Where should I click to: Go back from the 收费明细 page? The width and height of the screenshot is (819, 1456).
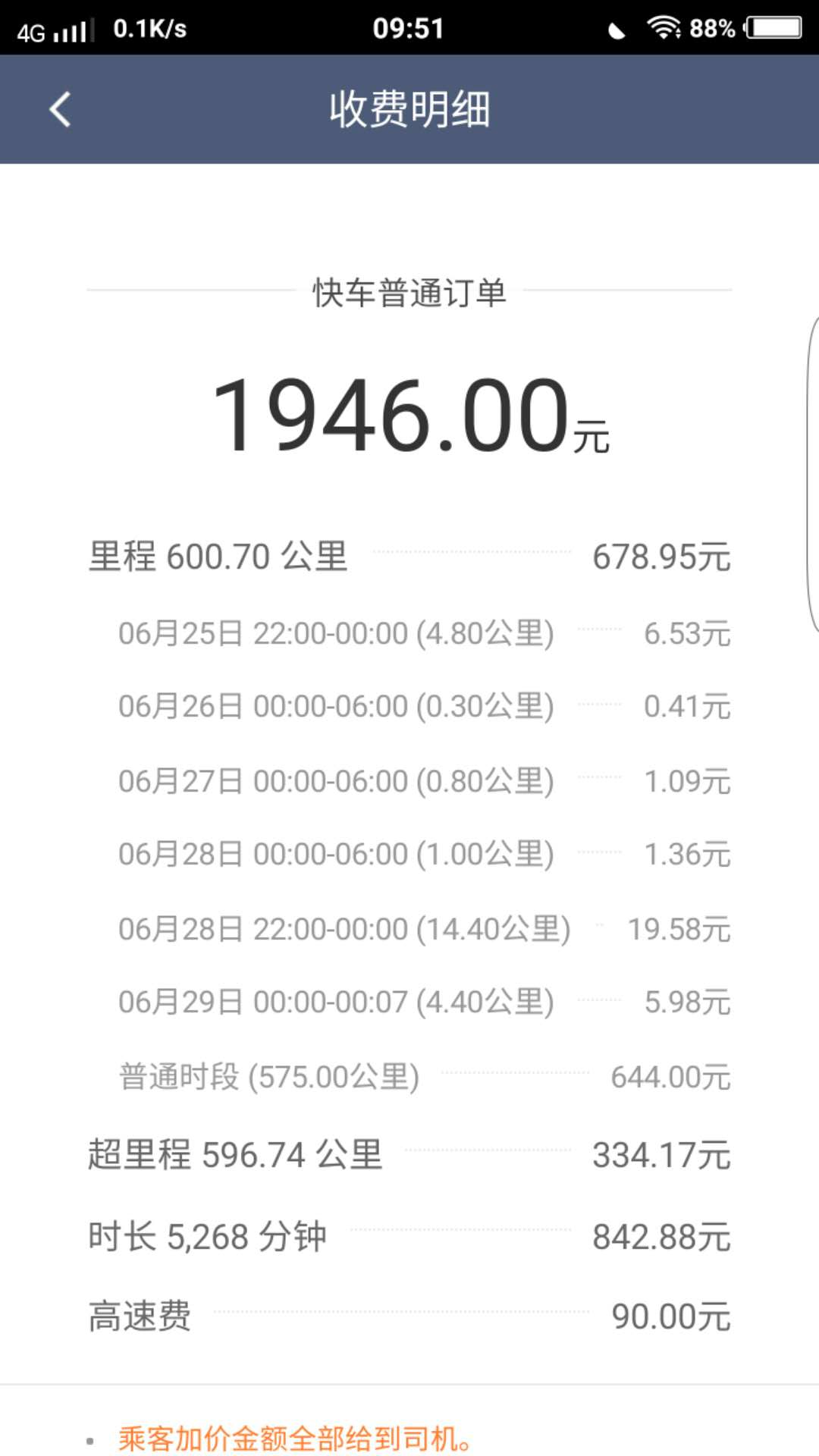click(x=60, y=109)
